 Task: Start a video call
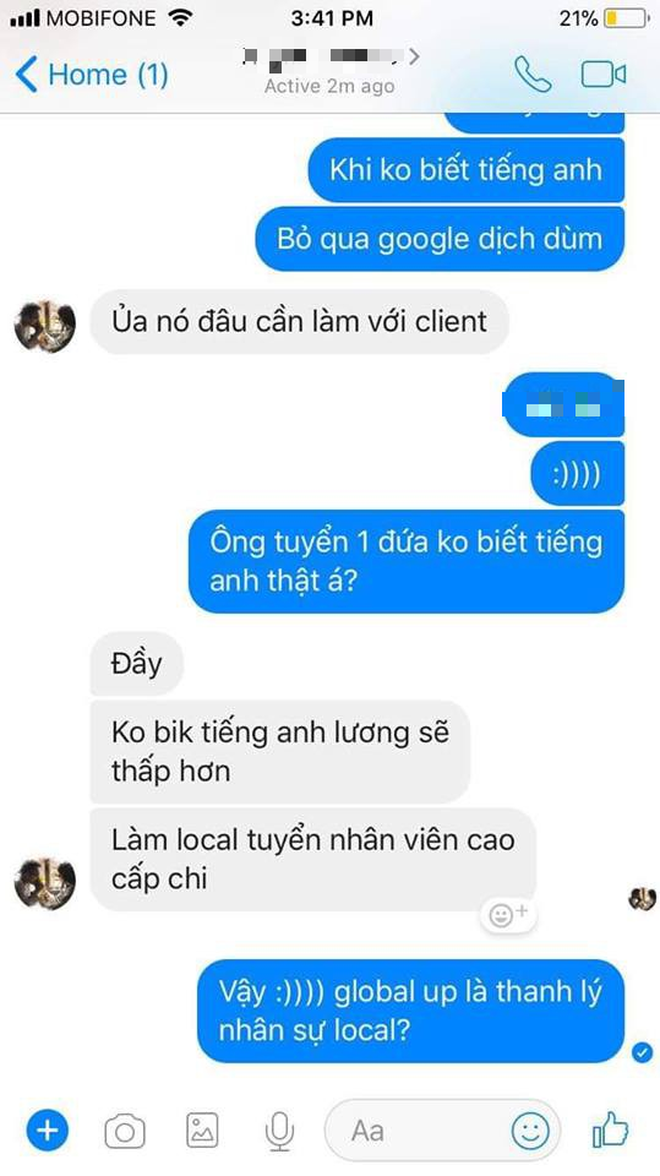pos(603,75)
